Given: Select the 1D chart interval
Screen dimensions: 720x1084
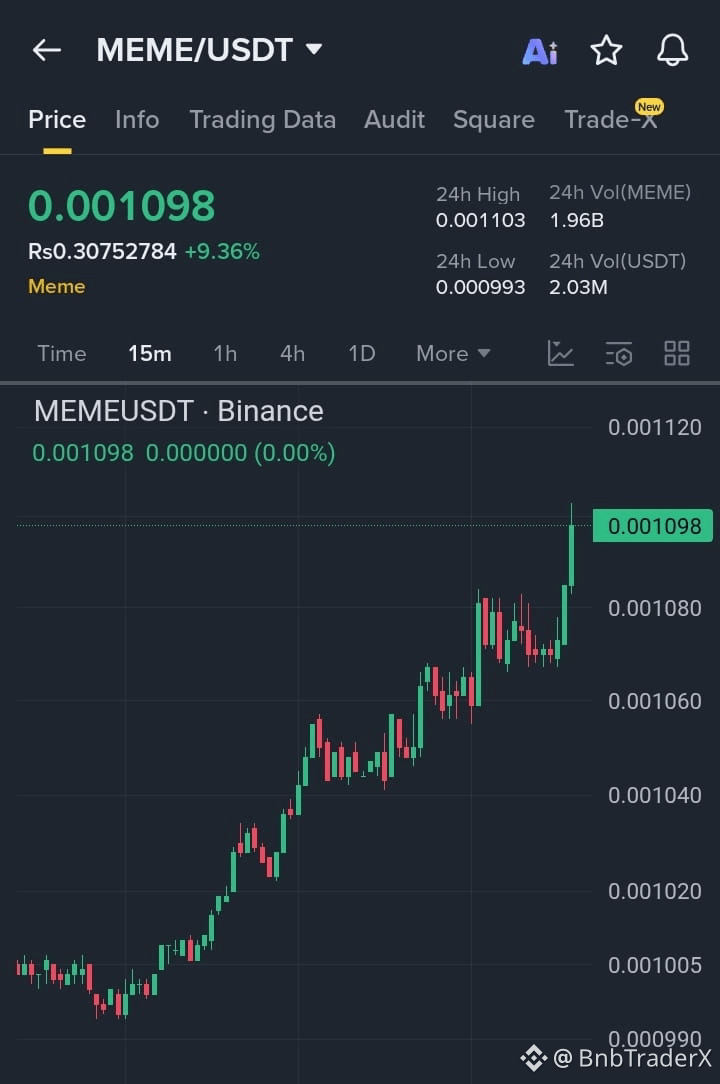Looking at the screenshot, I should click(361, 353).
